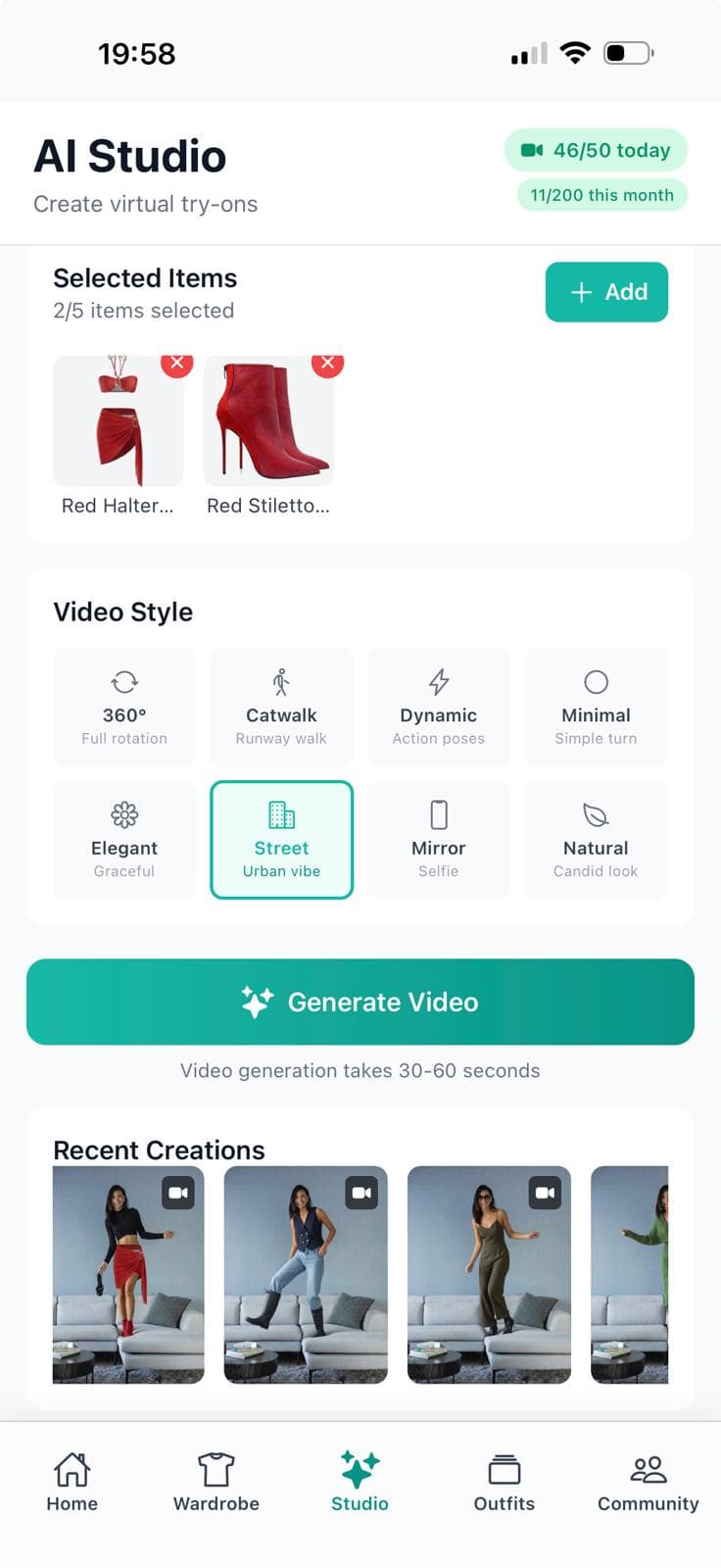Viewport: 721px width, 1568px height.
Task: Open the recent creation with jeans and vest
Action: coord(306,1274)
